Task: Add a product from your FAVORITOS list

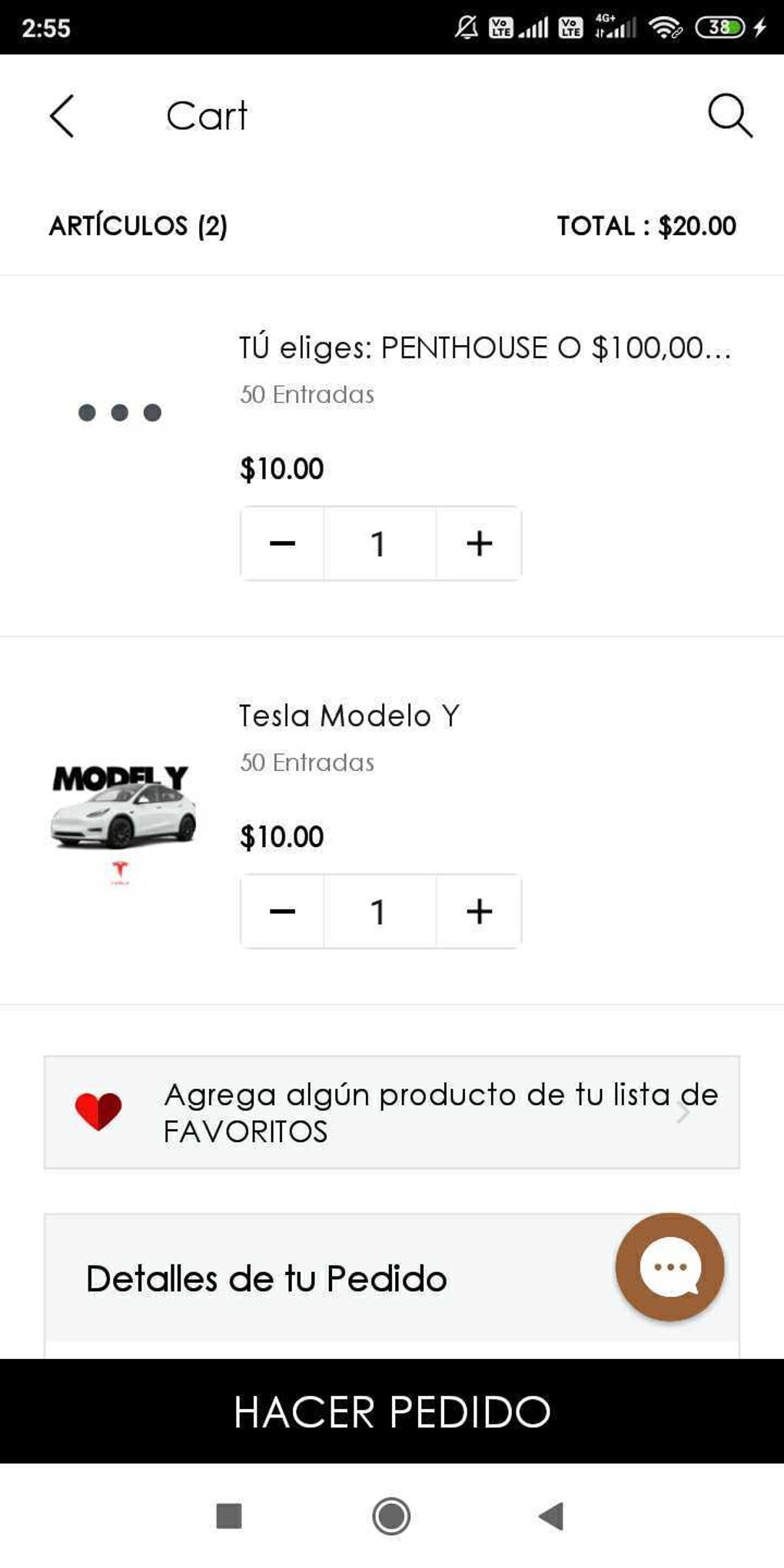Action: [392, 1112]
